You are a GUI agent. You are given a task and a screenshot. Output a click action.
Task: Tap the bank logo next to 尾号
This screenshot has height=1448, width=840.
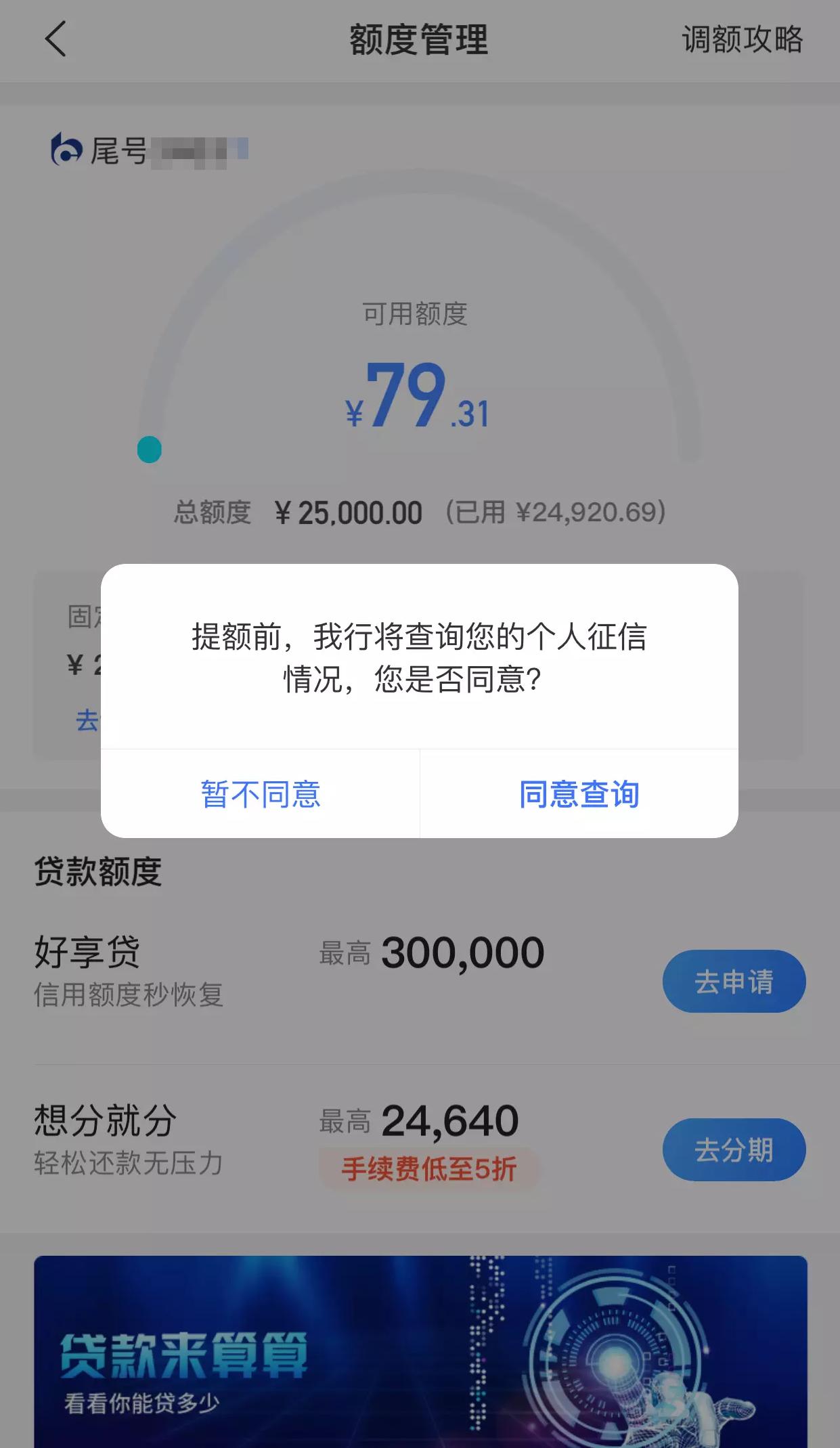[66, 148]
